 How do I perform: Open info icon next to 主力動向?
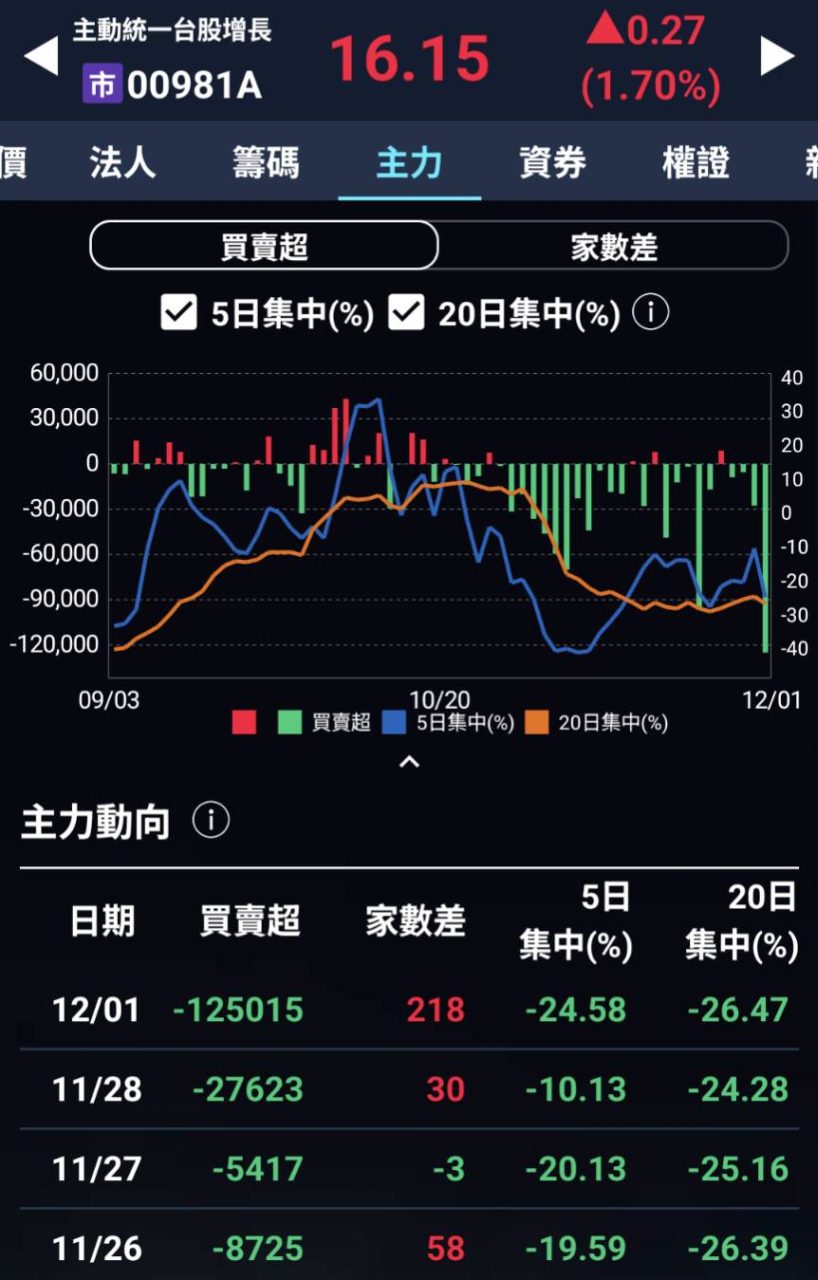point(211,821)
